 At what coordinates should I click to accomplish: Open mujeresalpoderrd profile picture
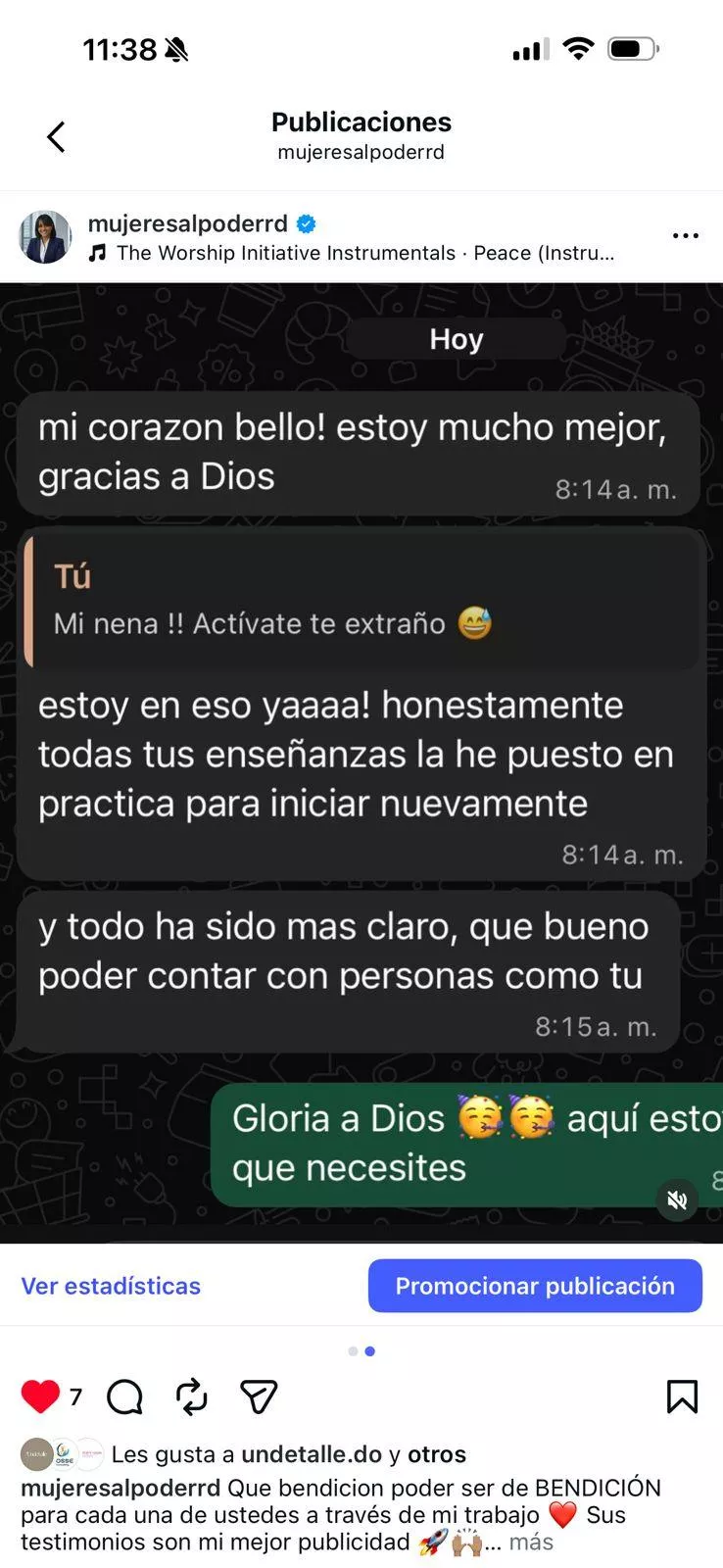(45, 236)
